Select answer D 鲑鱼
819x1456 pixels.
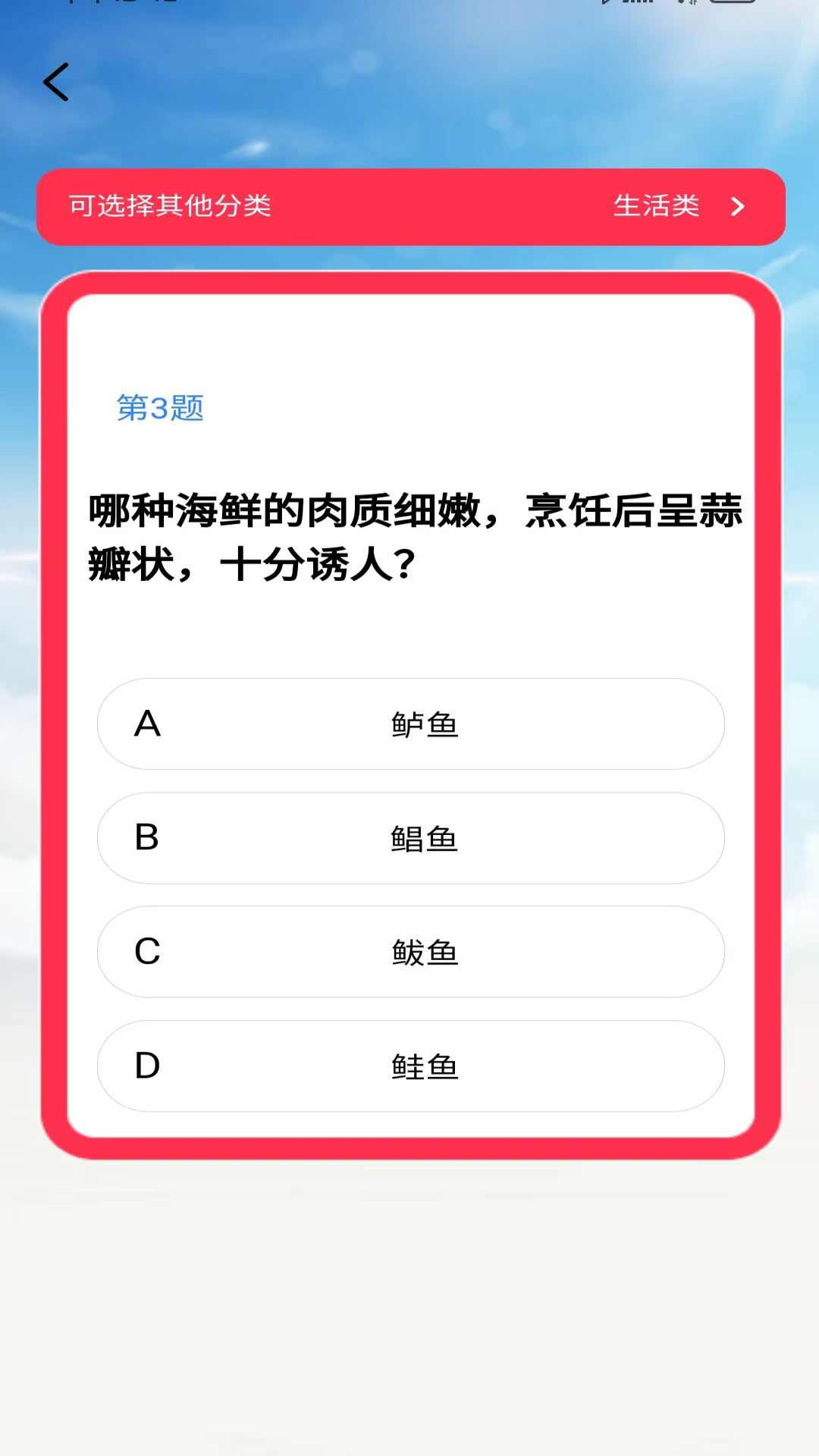[x=410, y=1065]
